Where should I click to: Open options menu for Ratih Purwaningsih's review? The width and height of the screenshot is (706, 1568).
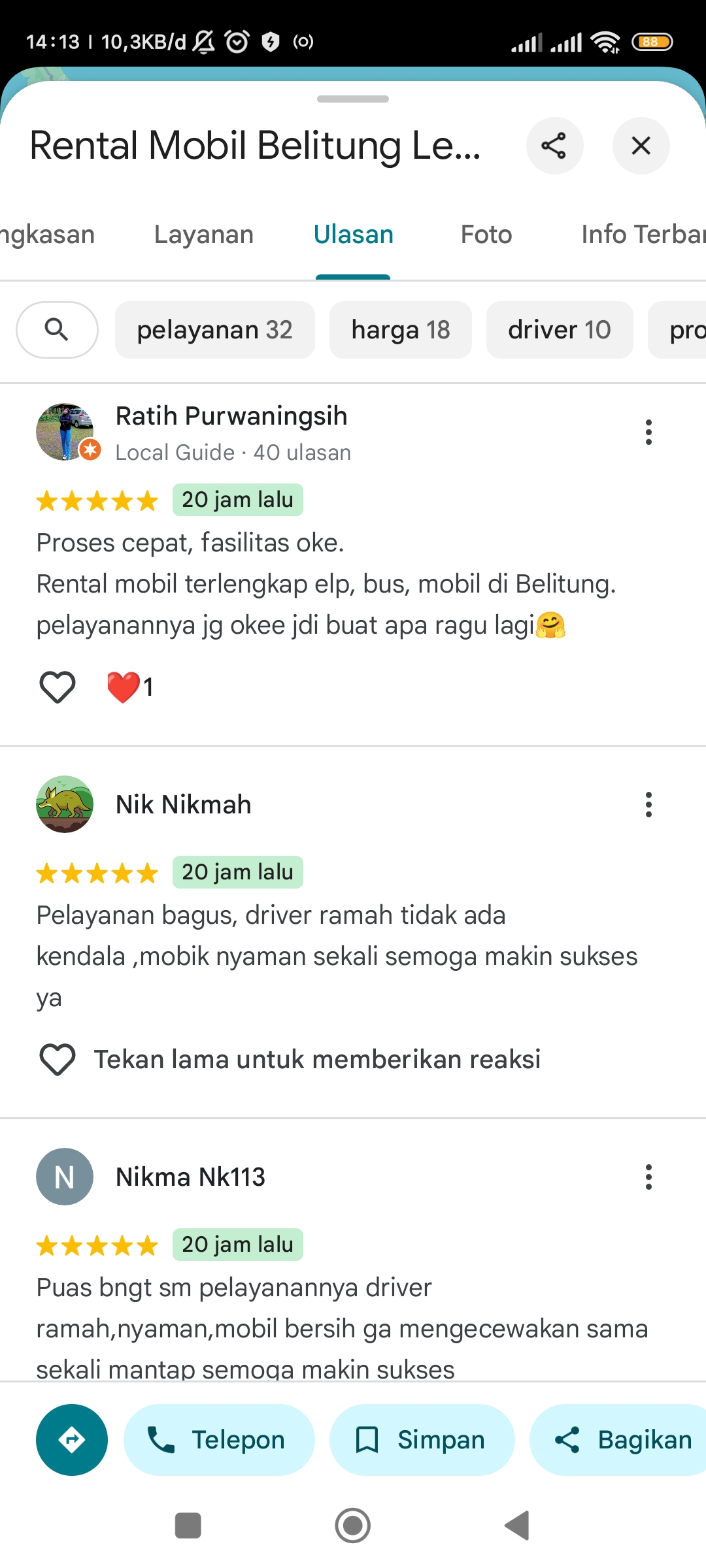(648, 433)
